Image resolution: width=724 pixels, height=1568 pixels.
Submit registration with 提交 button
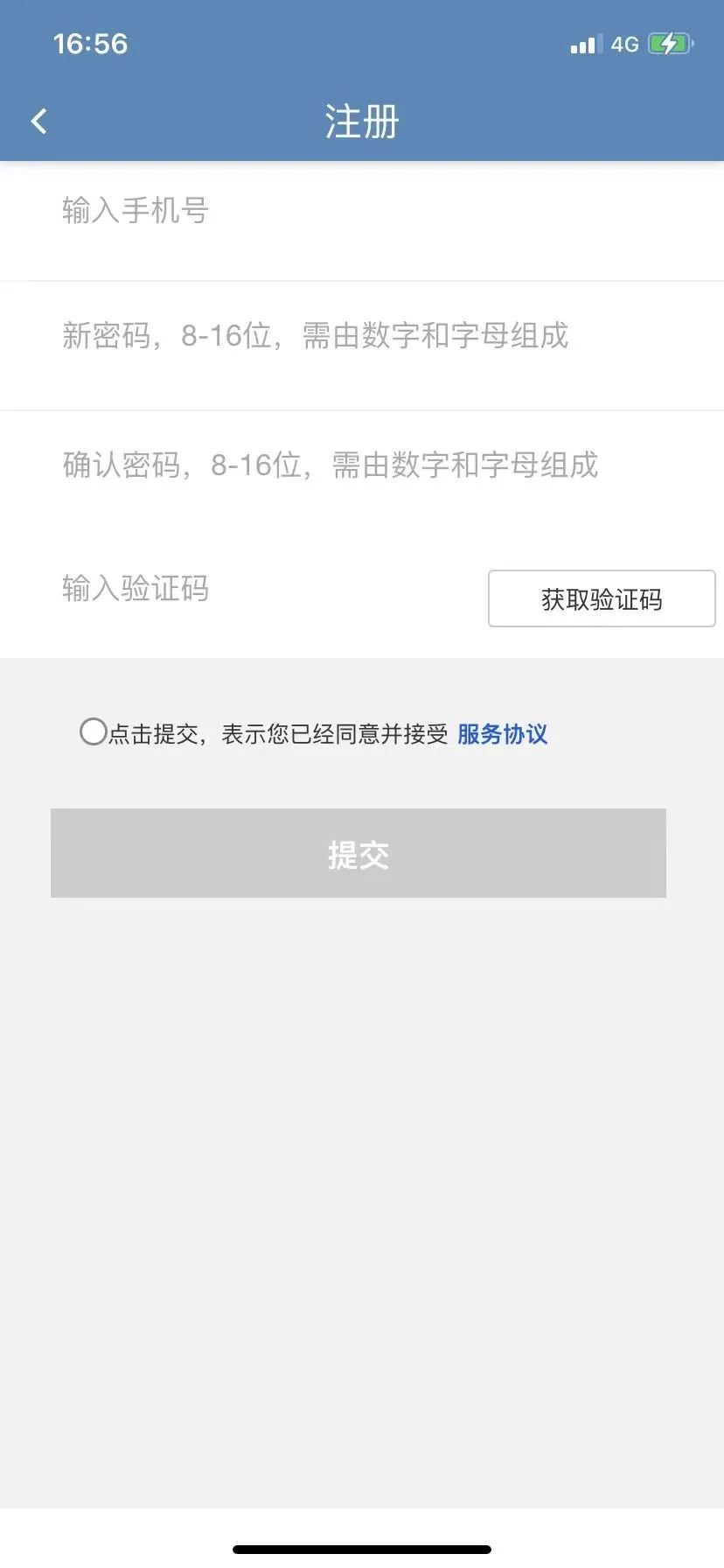click(359, 853)
